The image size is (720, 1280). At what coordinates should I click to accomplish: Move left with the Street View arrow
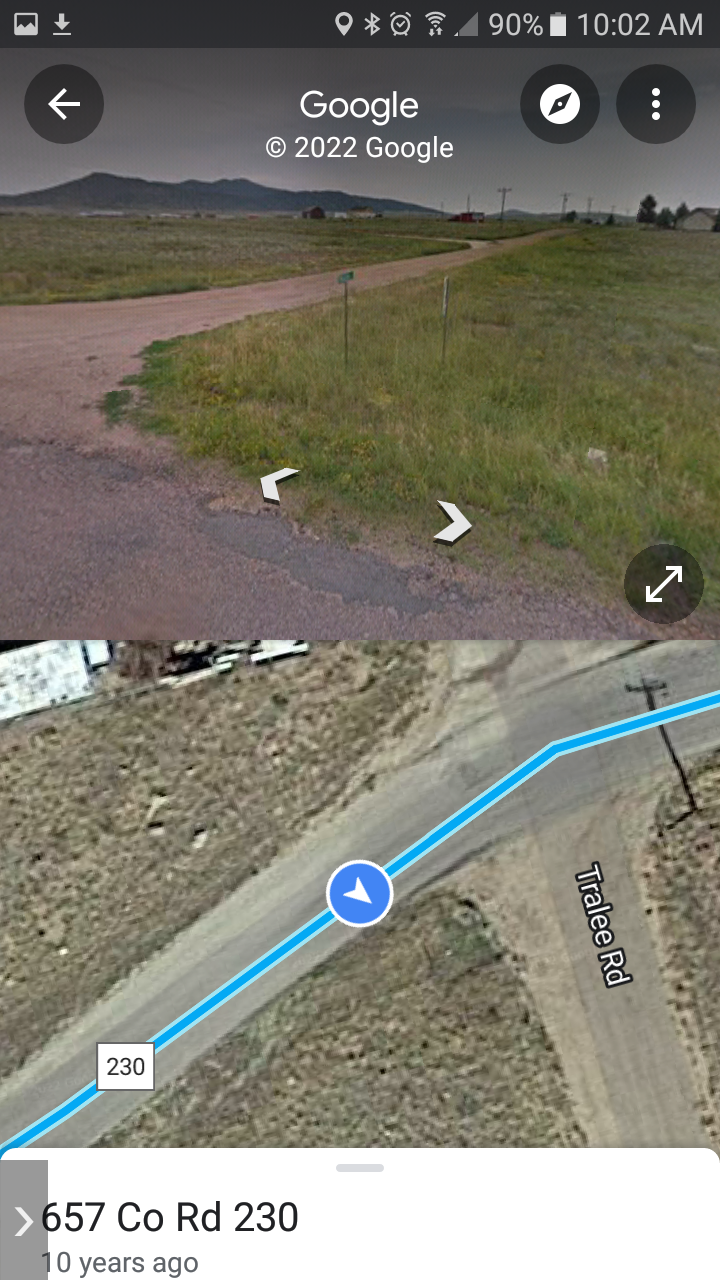[278, 485]
